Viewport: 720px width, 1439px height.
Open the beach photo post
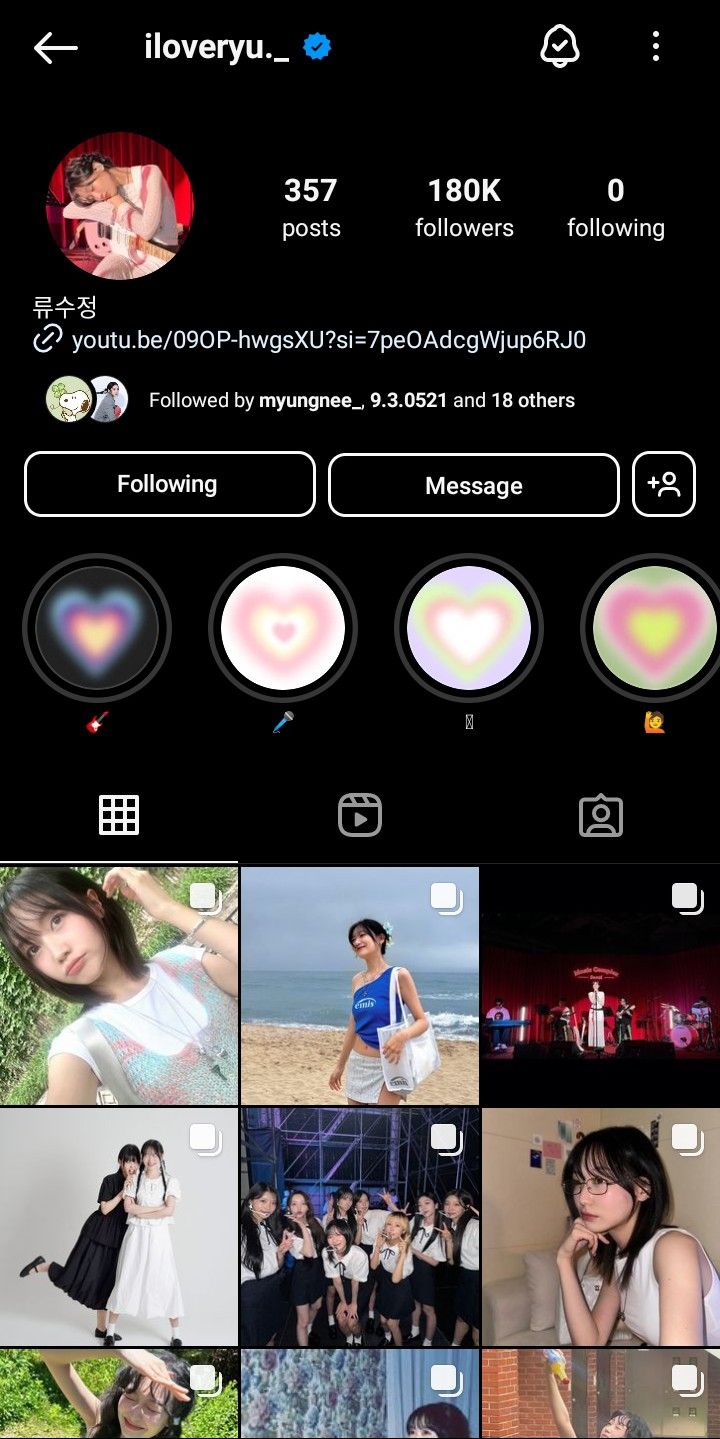(360, 985)
